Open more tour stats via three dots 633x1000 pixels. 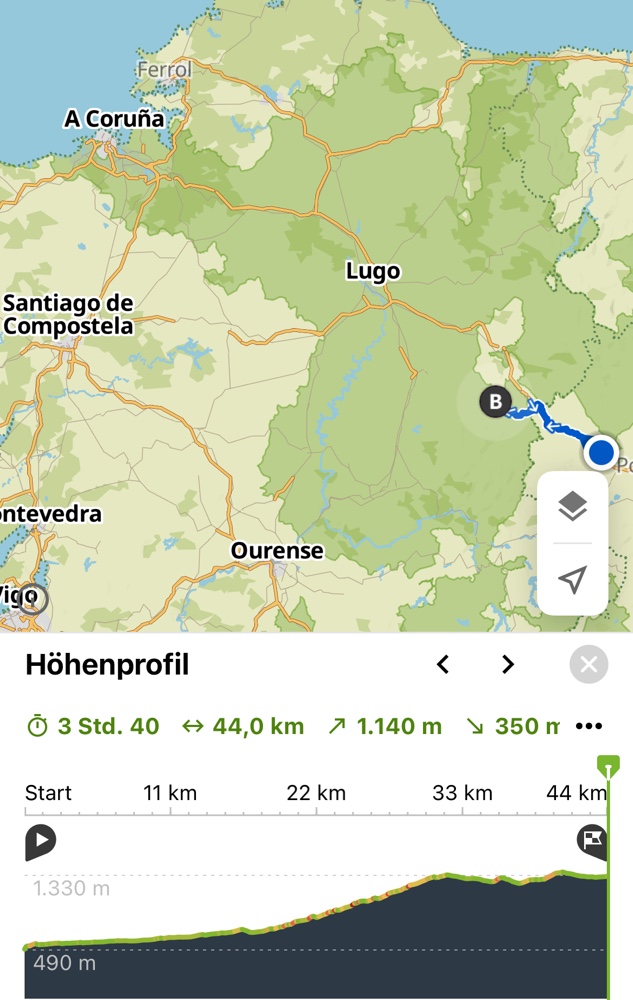(x=589, y=726)
